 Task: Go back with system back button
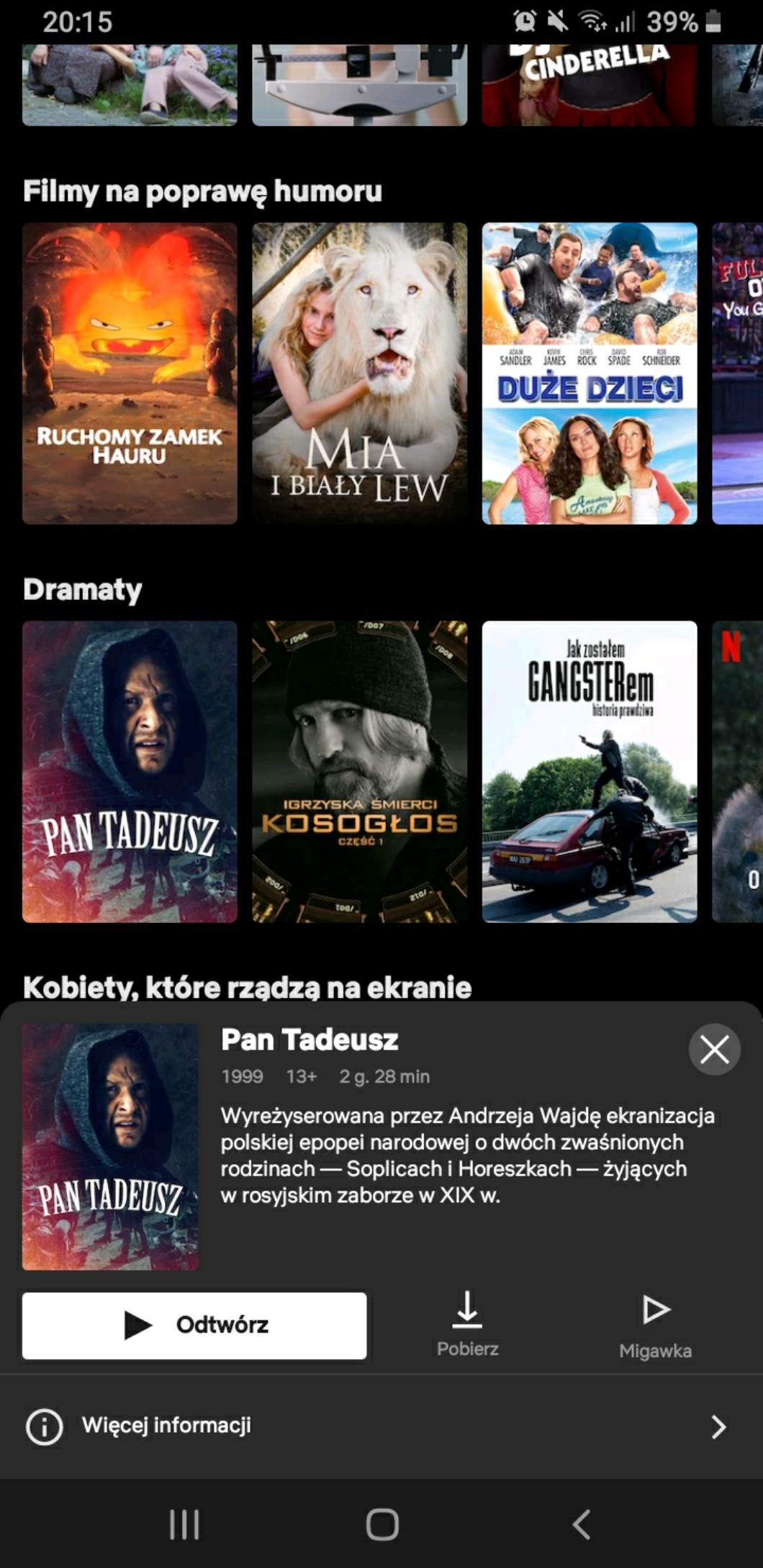coord(582,1524)
